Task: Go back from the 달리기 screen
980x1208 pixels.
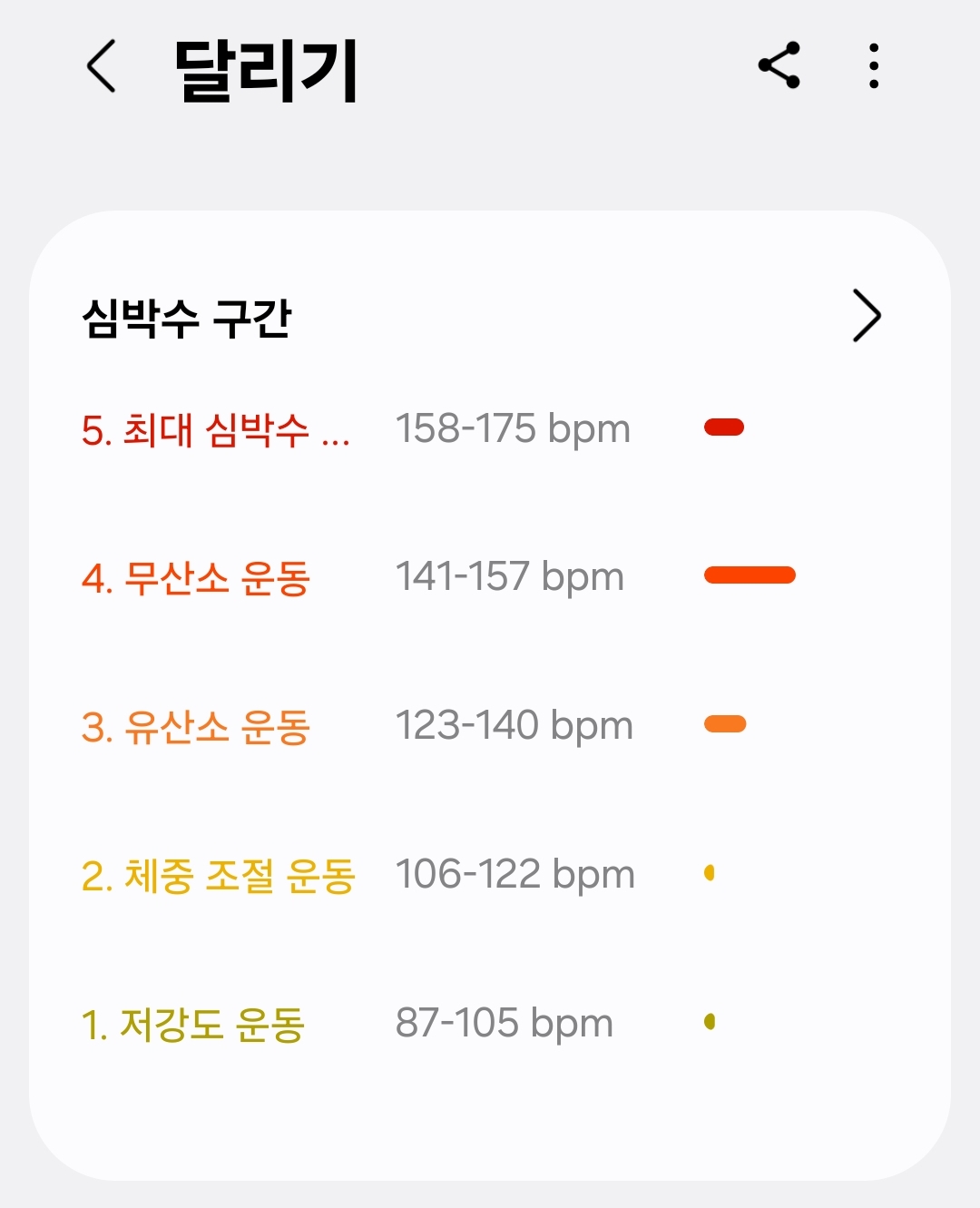Action: pos(102,66)
